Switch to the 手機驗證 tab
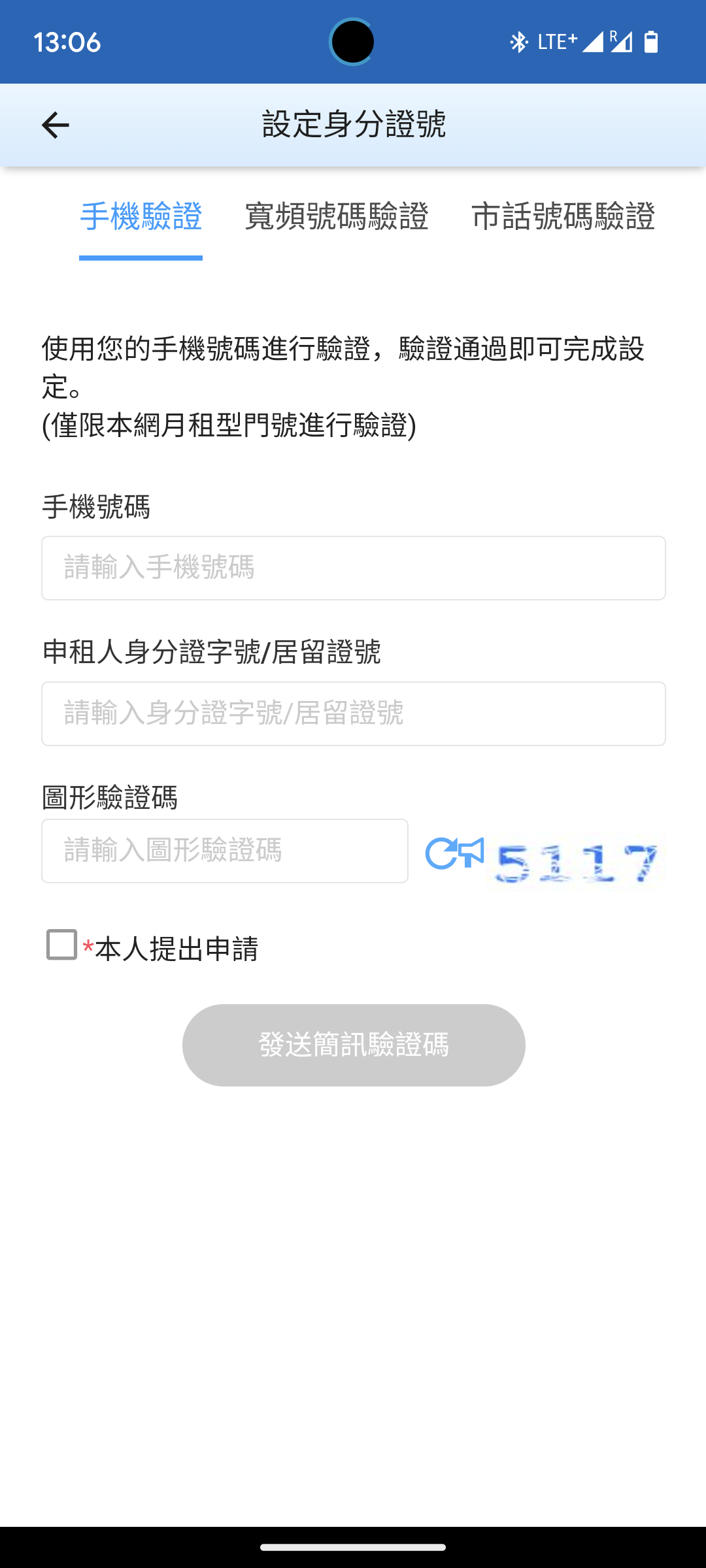The height and width of the screenshot is (1568, 706). (x=141, y=217)
